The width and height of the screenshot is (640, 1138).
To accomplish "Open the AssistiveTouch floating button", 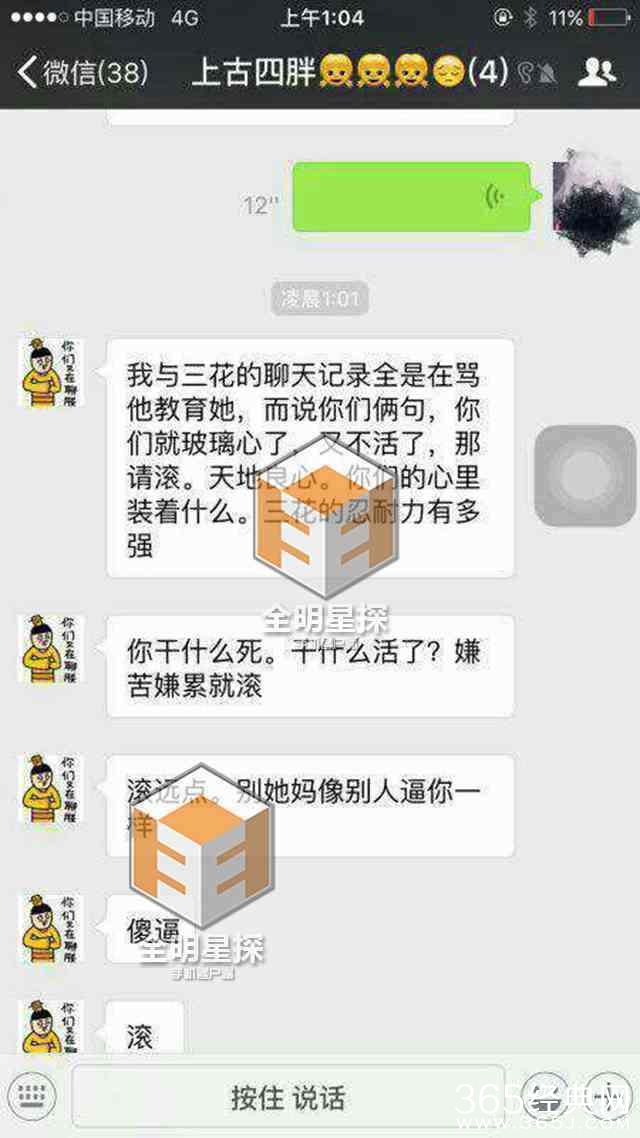I will coord(585,475).
